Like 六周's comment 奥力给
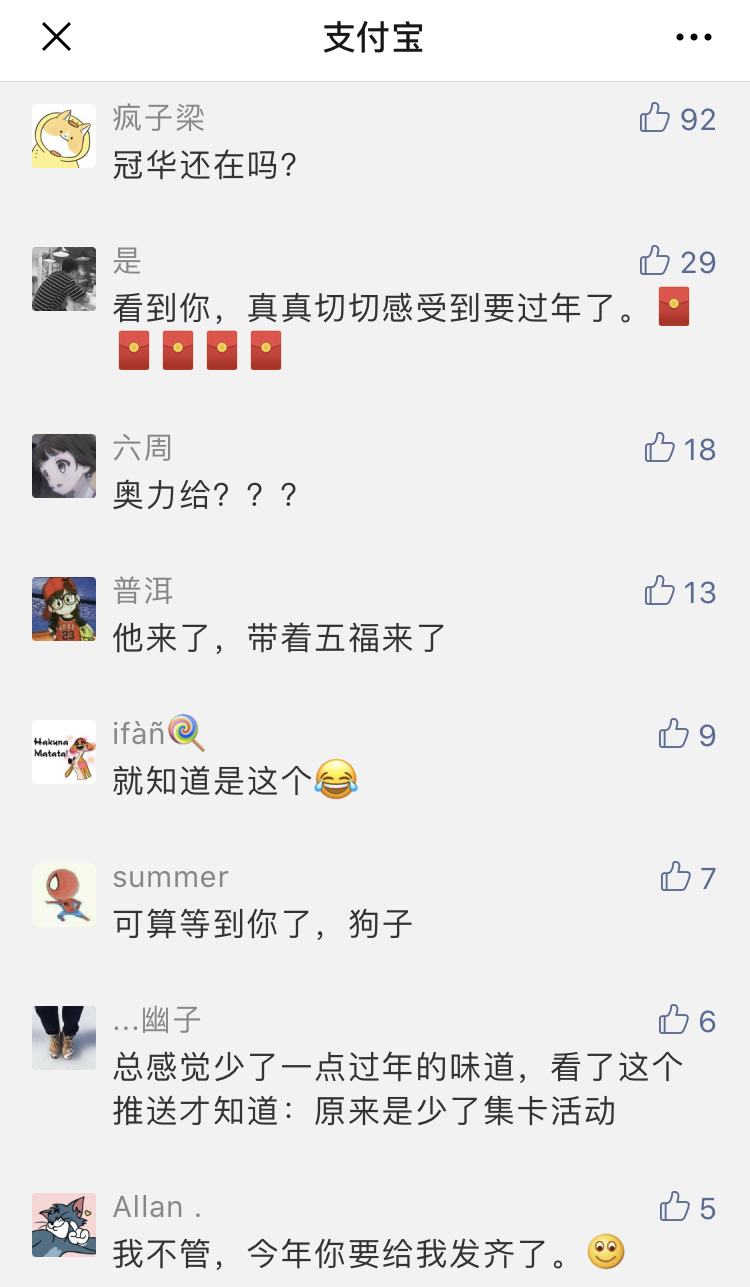The image size is (750, 1287). pos(660,448)
